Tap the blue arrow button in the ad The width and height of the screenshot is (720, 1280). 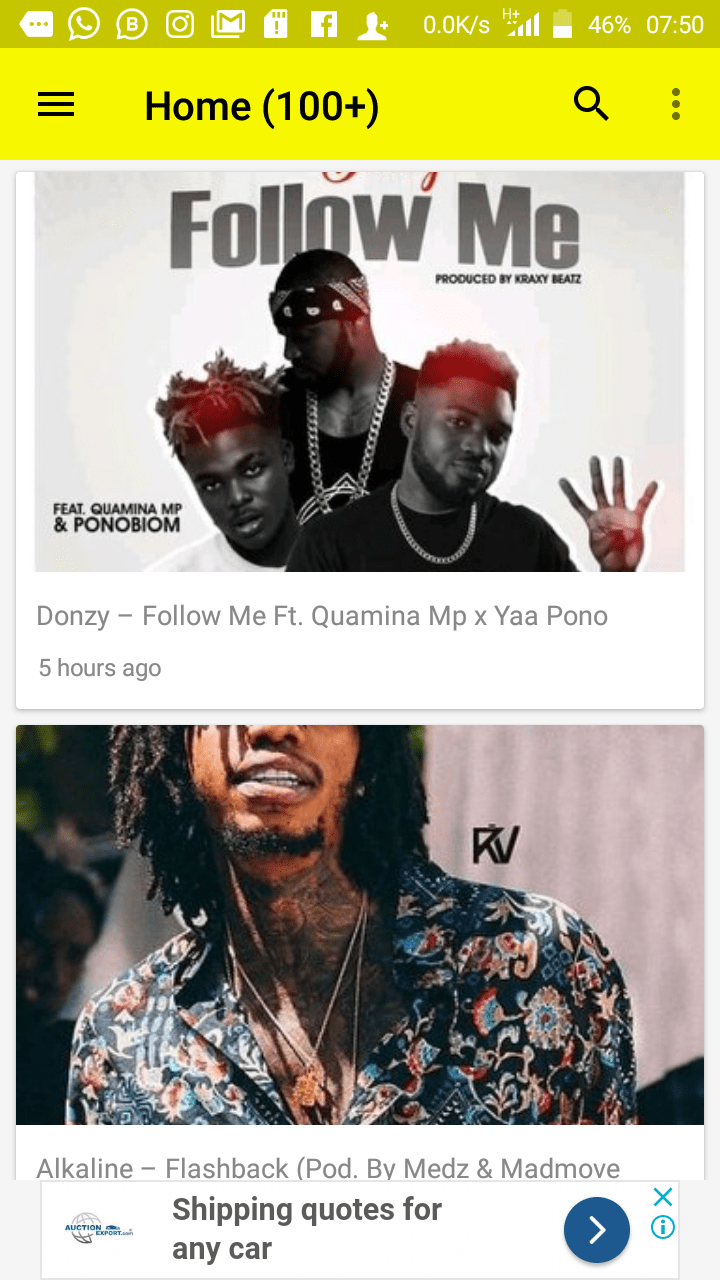[x=597, y=1230]
